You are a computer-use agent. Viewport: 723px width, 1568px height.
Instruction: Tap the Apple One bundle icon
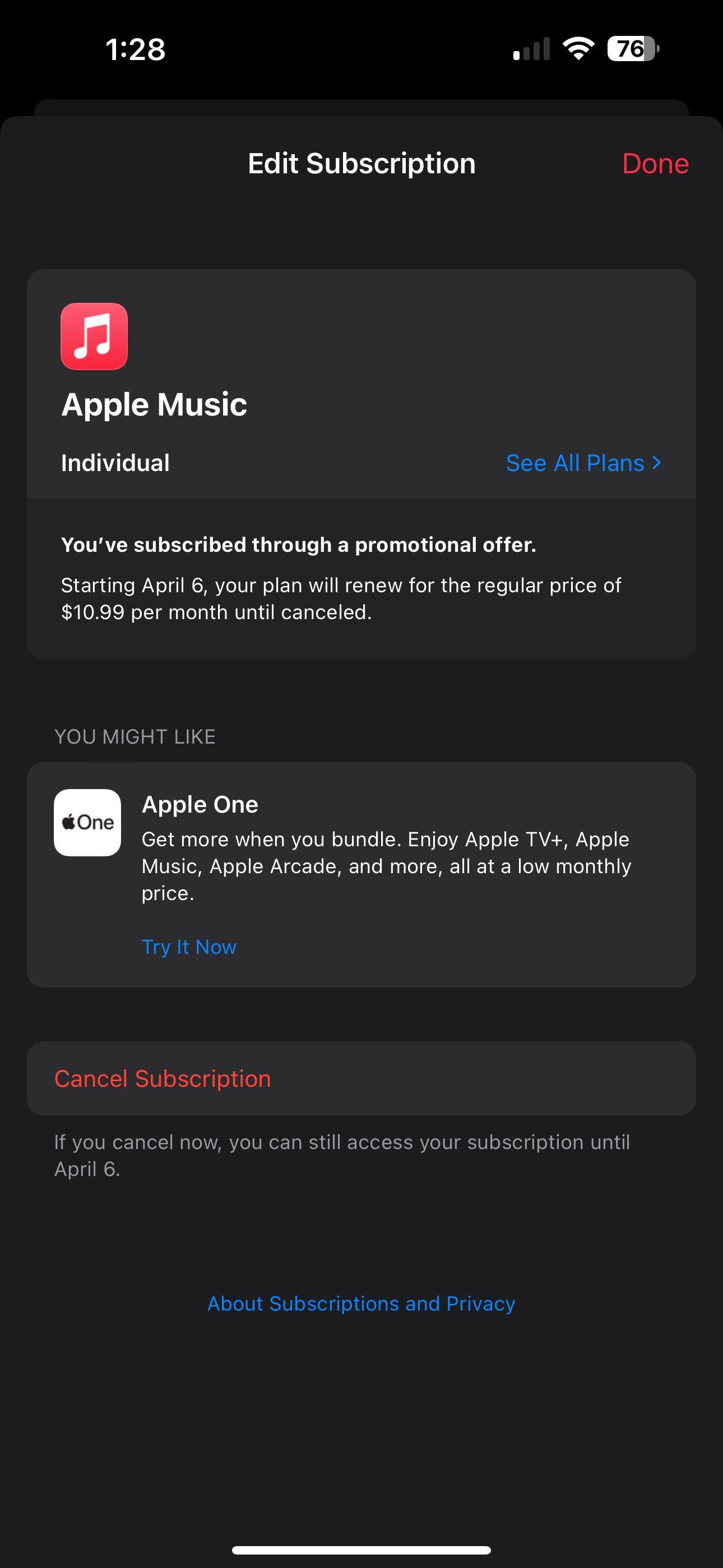coord(87,823)
